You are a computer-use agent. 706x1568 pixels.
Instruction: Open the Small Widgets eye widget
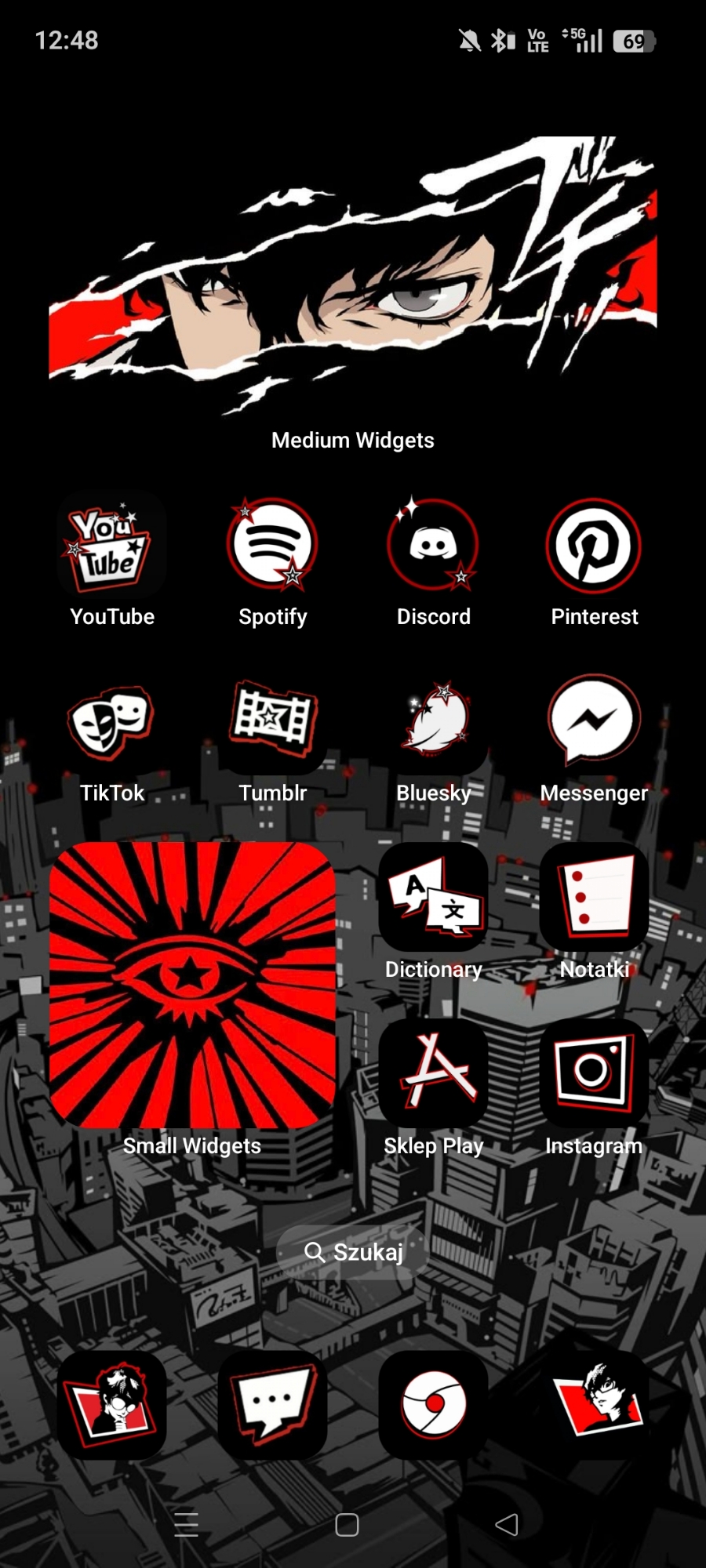coord(192,985)
